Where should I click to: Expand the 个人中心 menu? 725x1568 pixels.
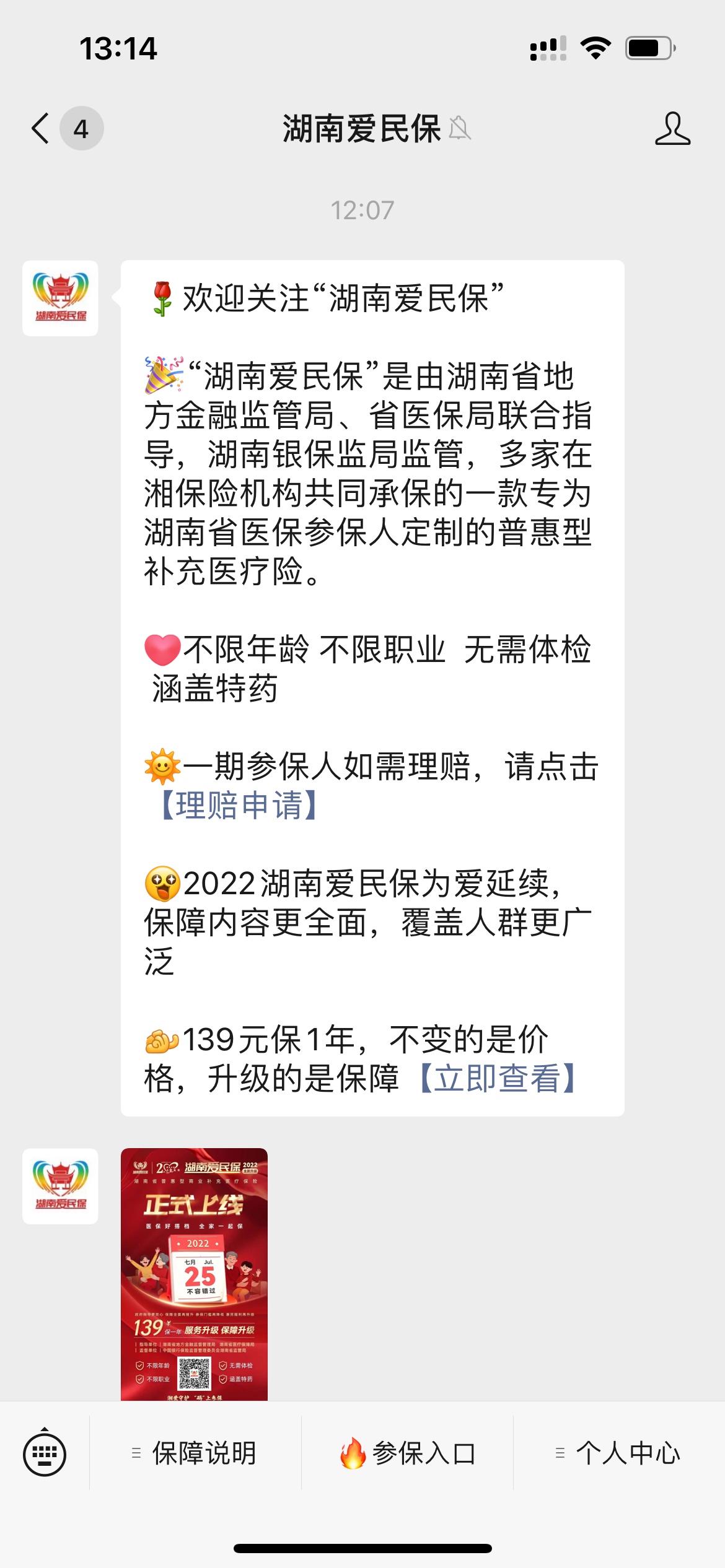coord(618,1453)
